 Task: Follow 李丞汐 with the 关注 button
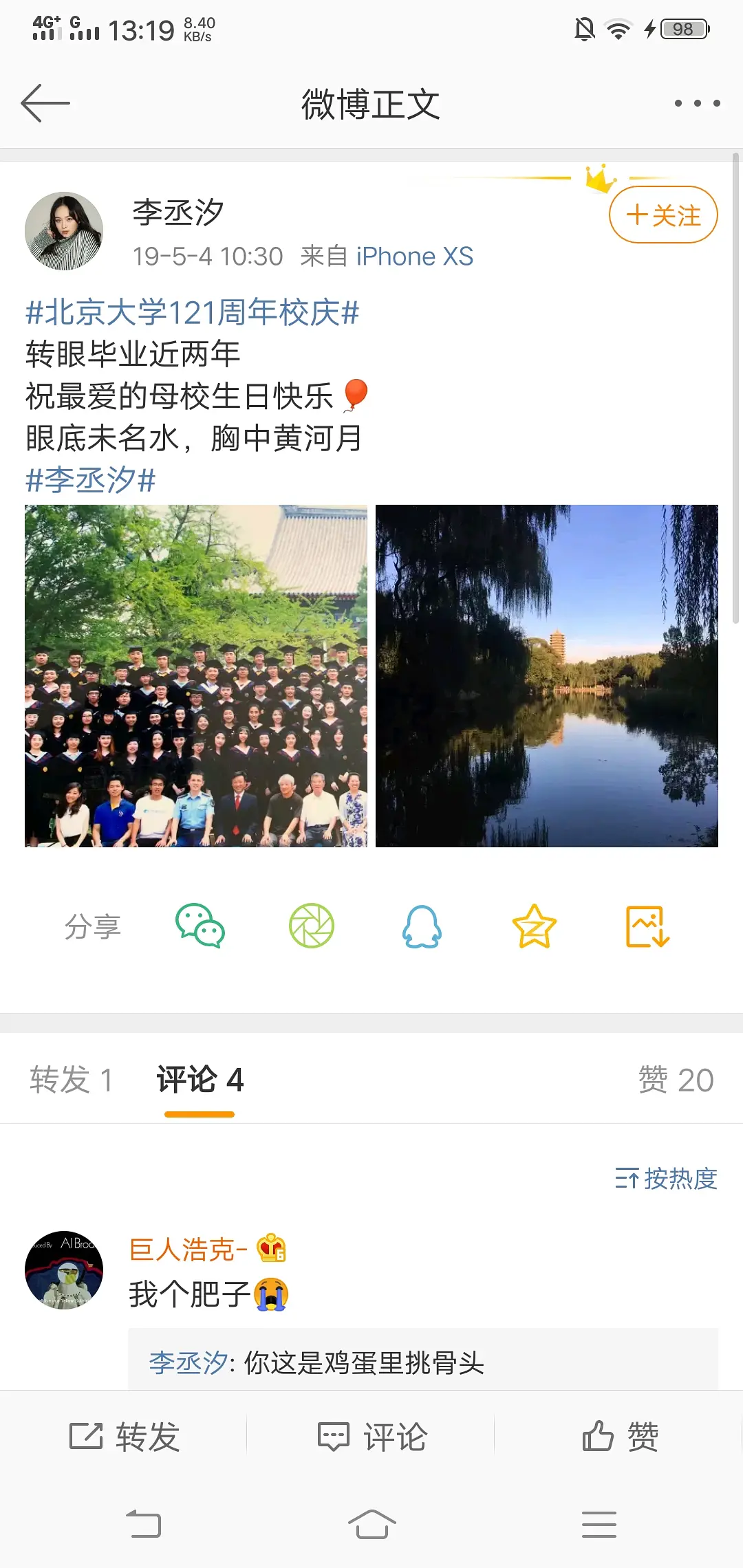[663, 215]
